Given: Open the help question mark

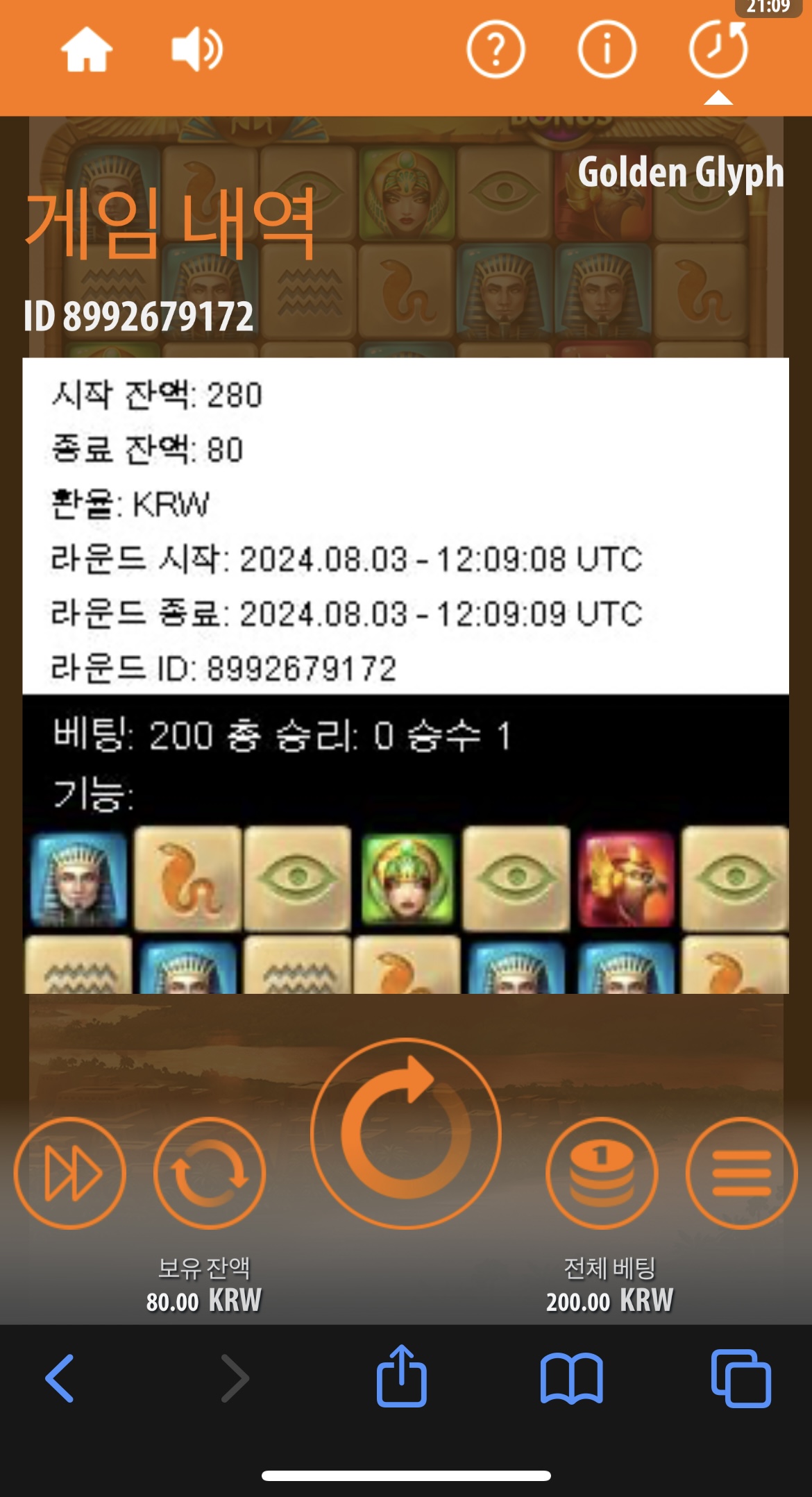Looking at the screenshot, I should [x=496, y=49].
